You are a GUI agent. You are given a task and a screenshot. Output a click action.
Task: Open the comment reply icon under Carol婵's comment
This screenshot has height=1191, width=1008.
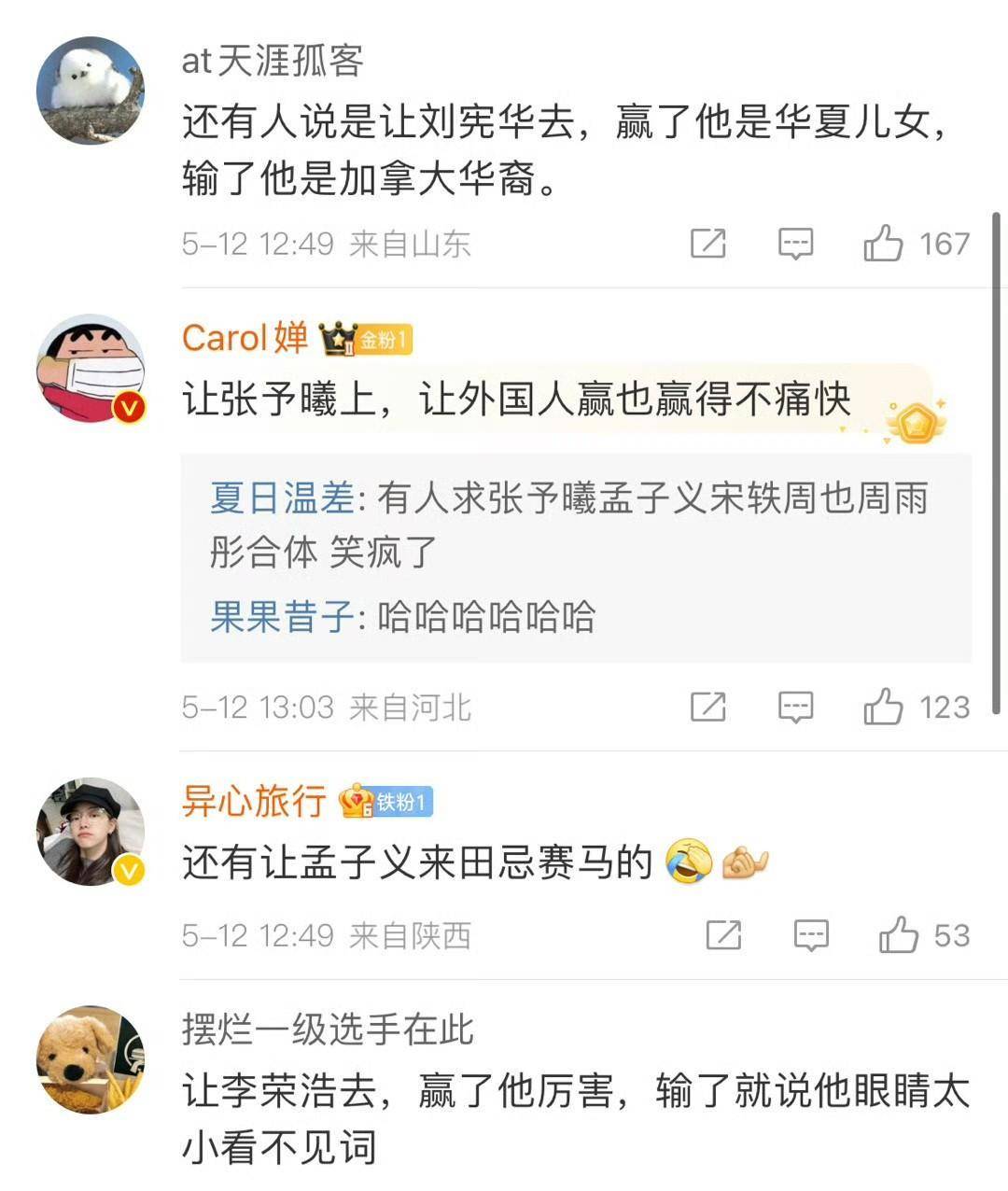pyautogui.click(x=794, y=707)
